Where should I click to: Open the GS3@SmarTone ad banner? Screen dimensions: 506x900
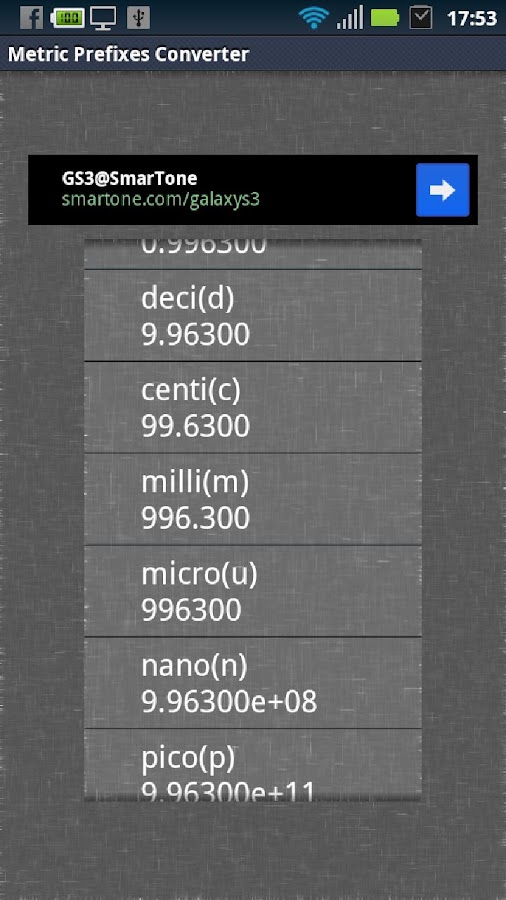tap(253, 190)
